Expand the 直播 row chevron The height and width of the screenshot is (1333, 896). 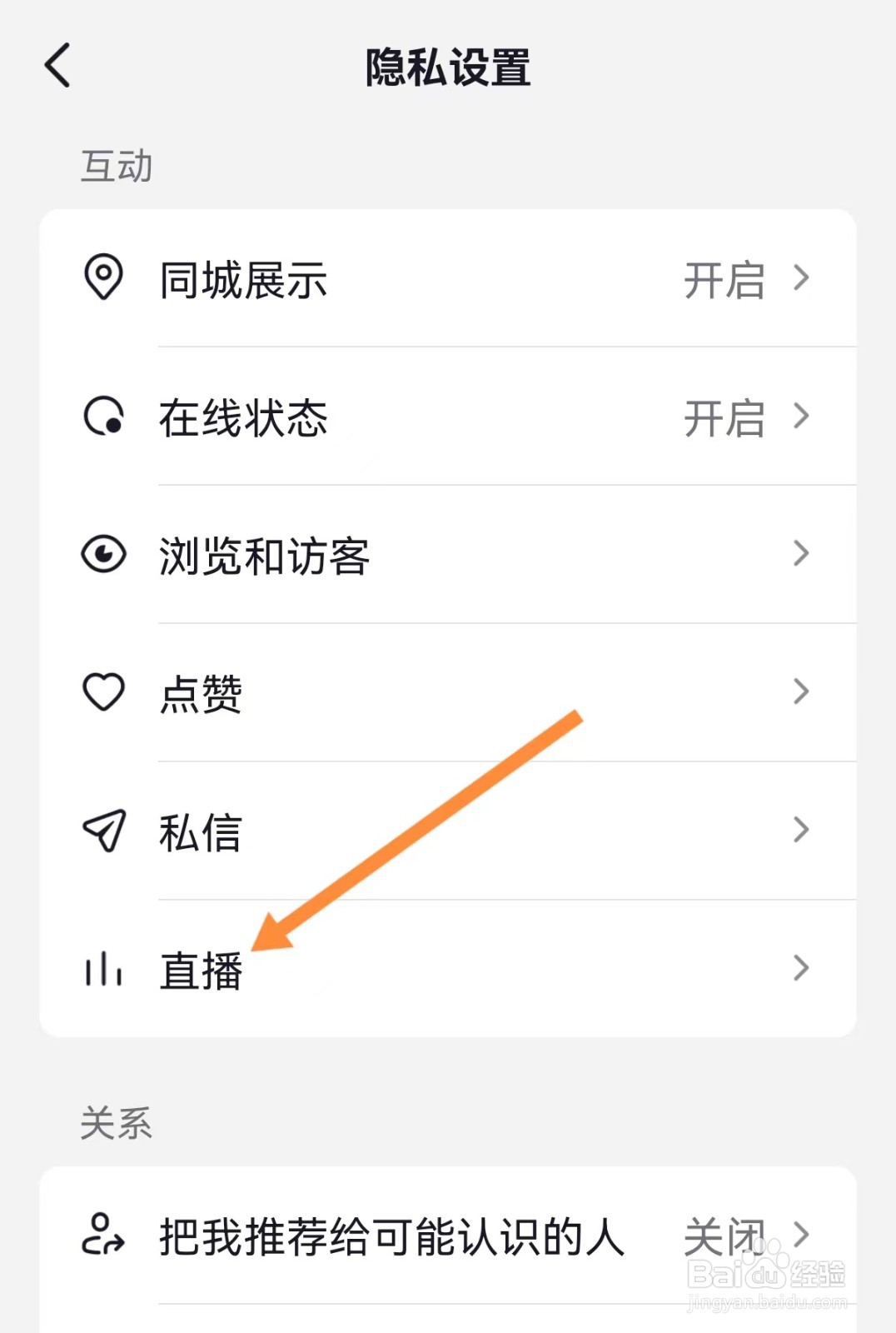click(801, 968)
